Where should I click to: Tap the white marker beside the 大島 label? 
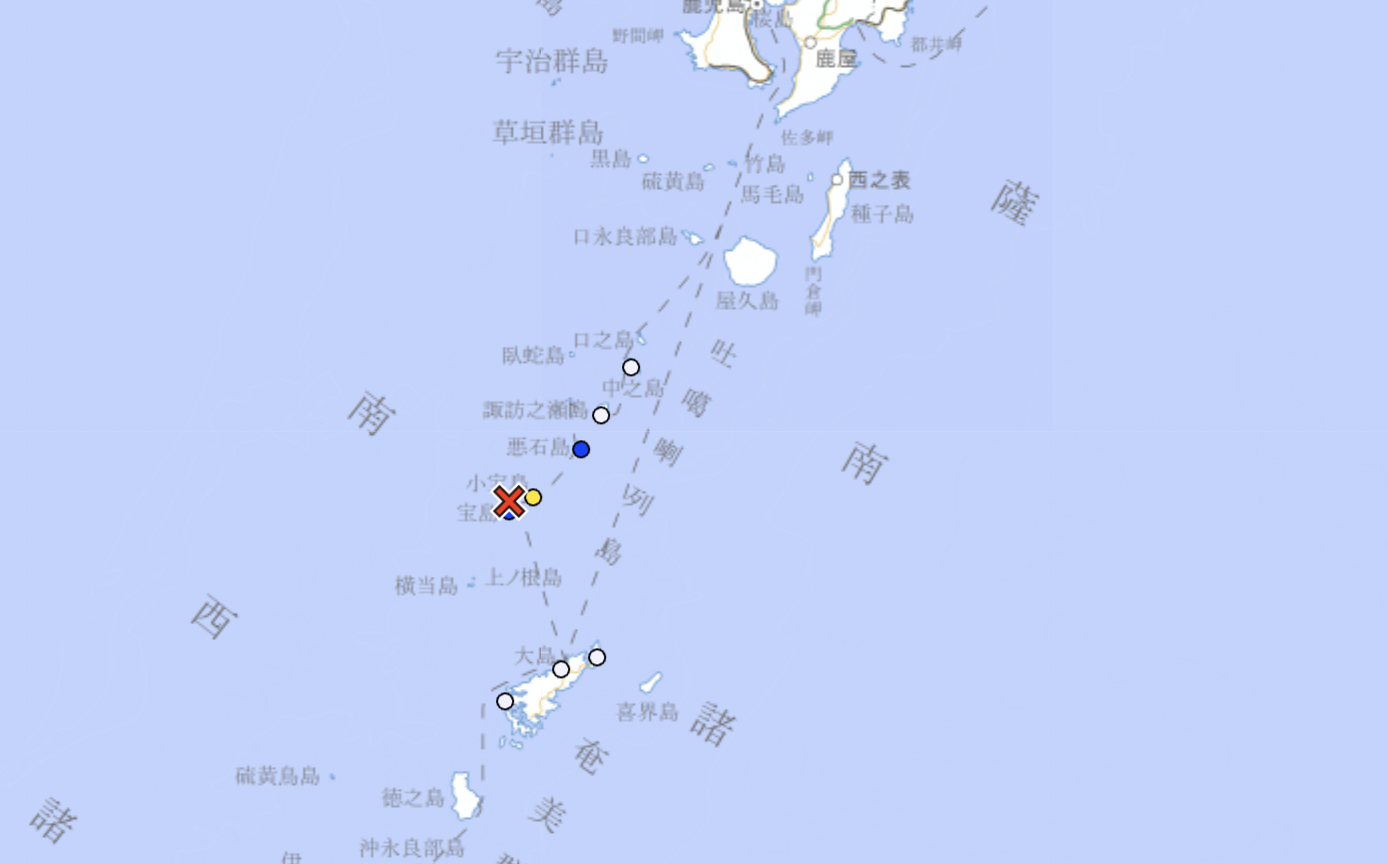pyautogui.click(x=561, y=669)
